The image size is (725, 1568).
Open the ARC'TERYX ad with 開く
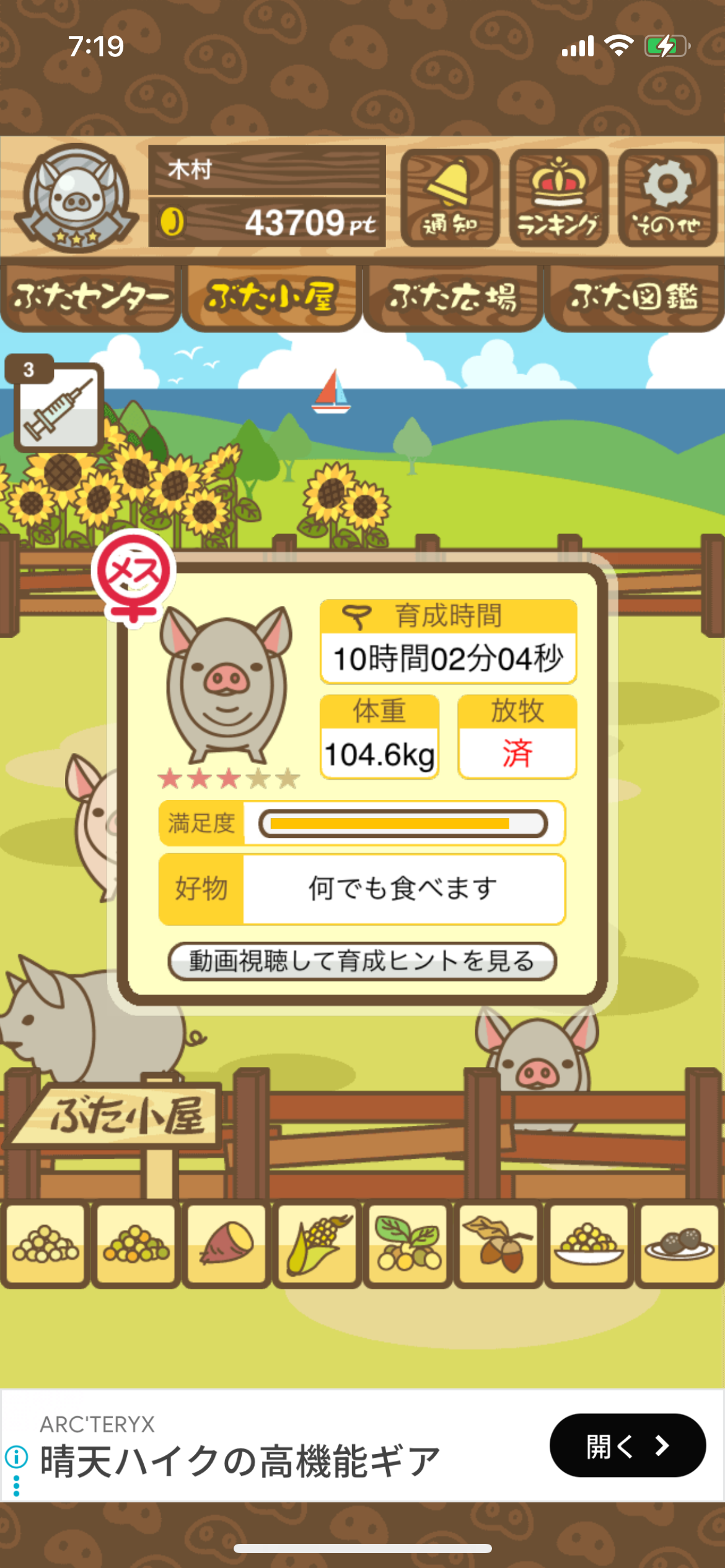(x=627, y=1445)
